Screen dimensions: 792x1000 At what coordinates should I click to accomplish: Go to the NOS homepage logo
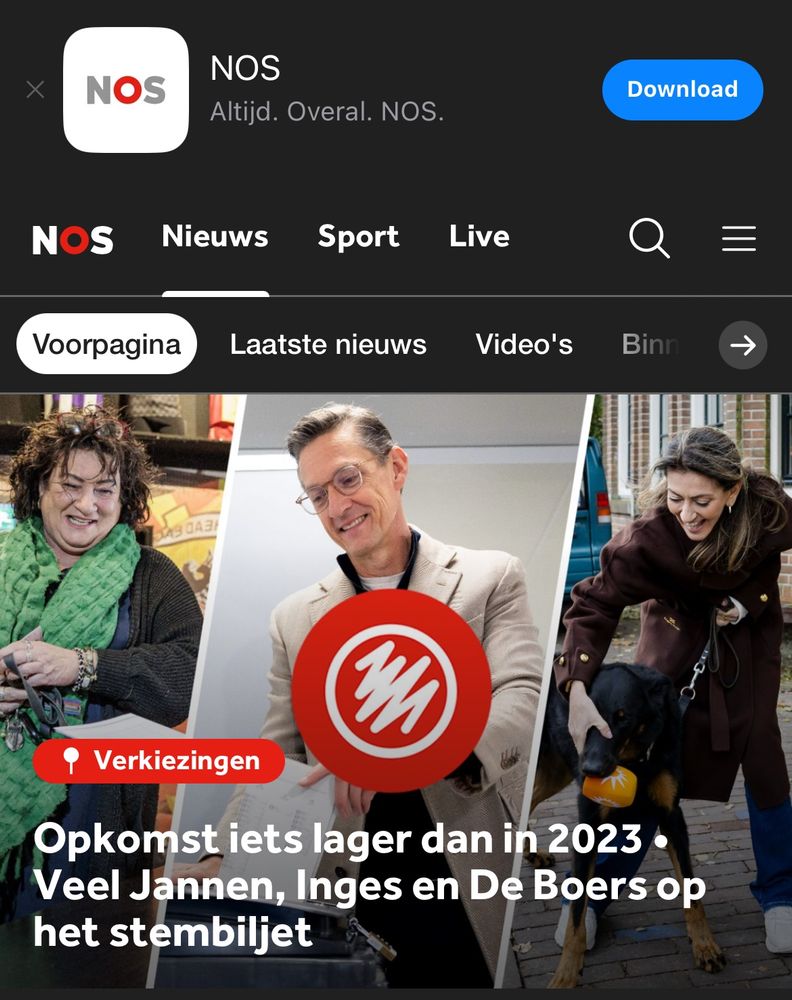coord(73,240)
